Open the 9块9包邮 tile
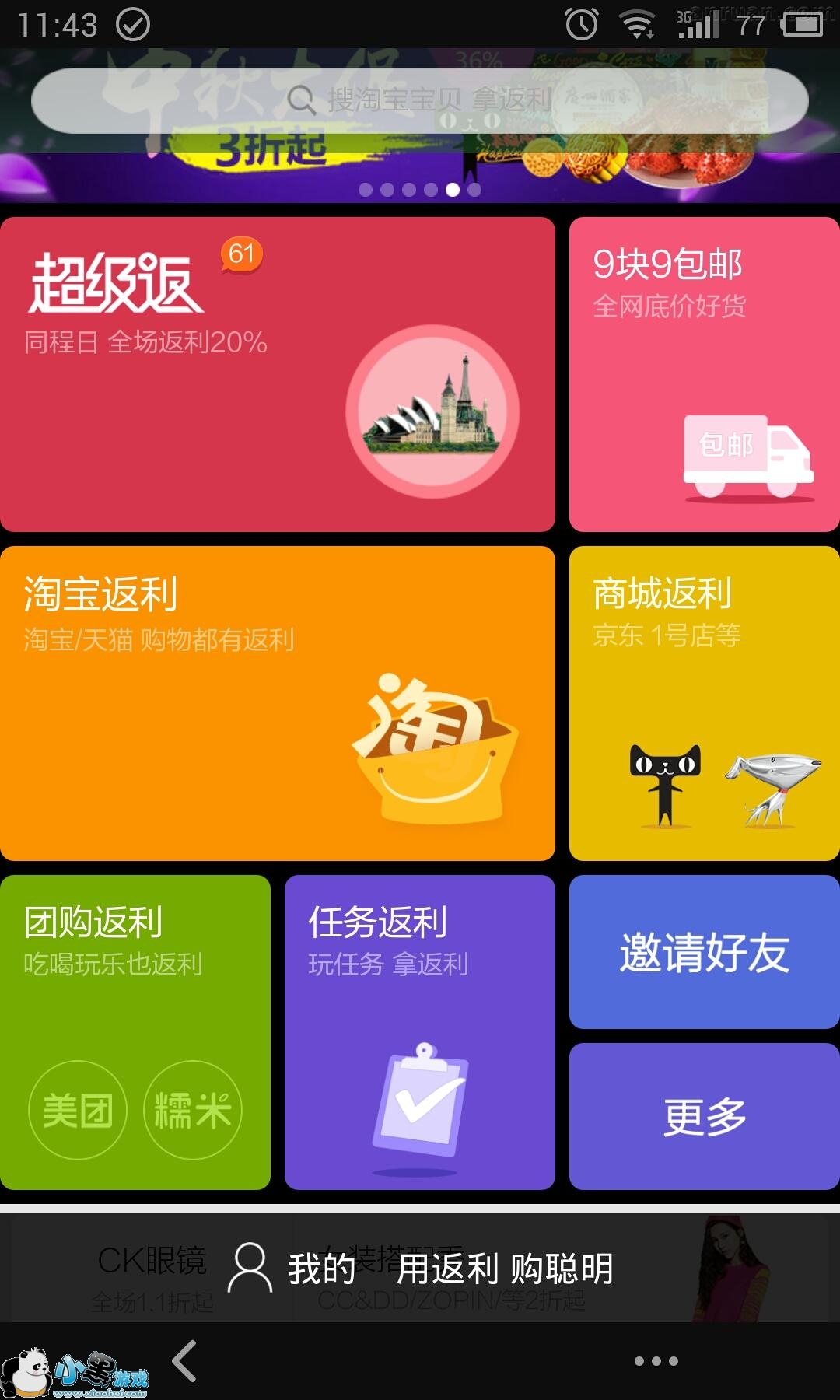The image size is (840, 1400). click(x=705, y=374)
